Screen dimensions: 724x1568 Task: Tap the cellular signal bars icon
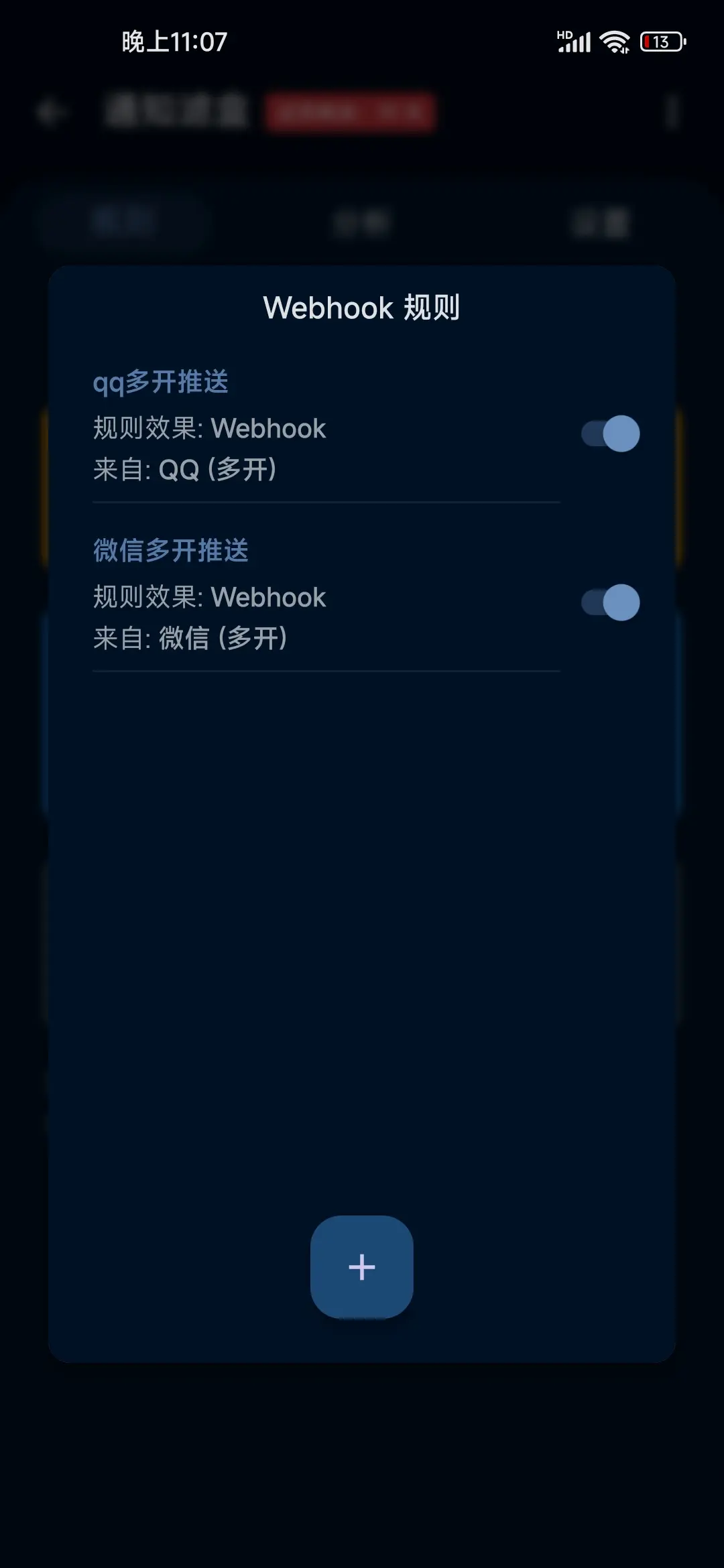coord(578,44)
